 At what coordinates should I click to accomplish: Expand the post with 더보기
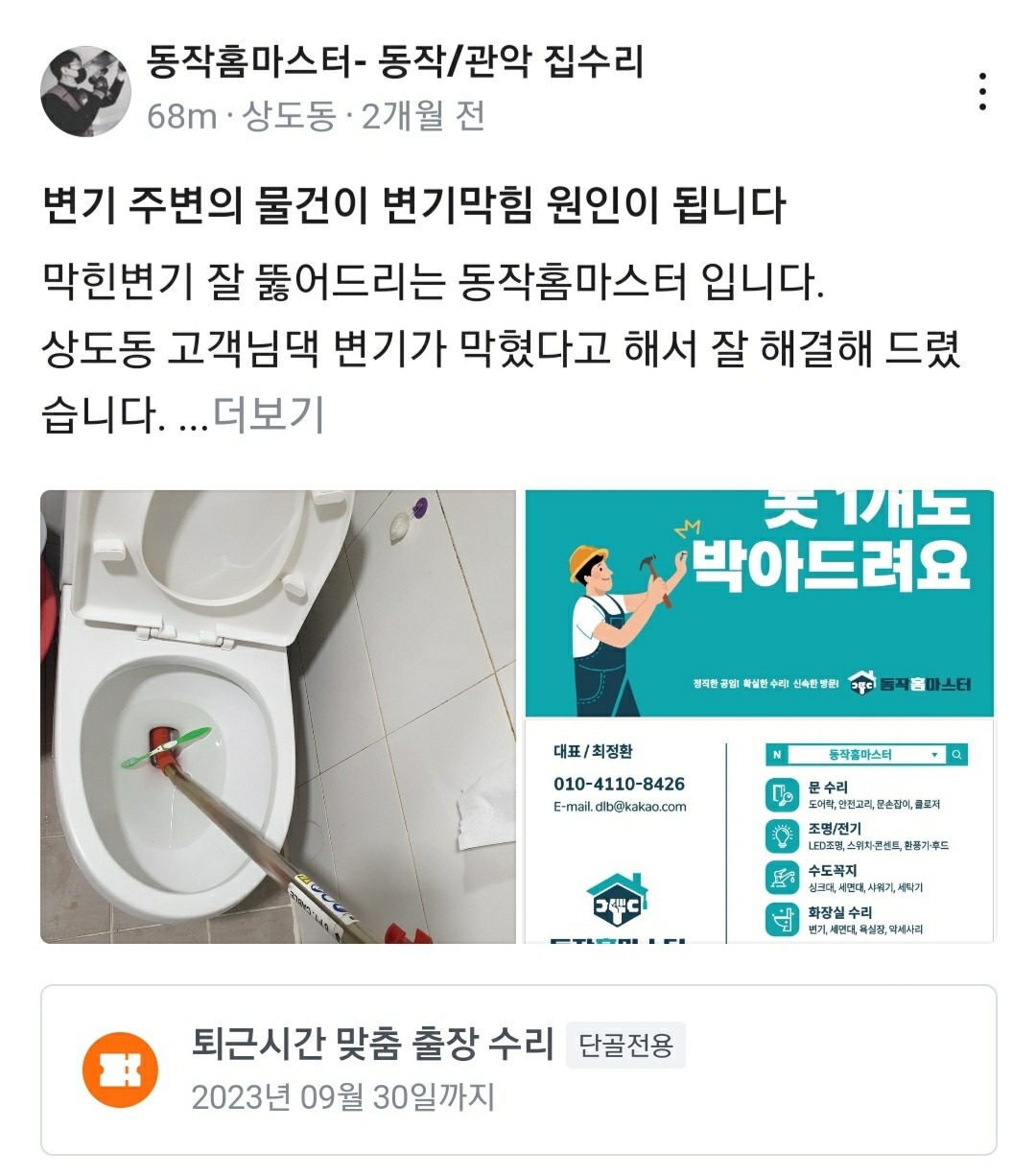pos(268,414)
